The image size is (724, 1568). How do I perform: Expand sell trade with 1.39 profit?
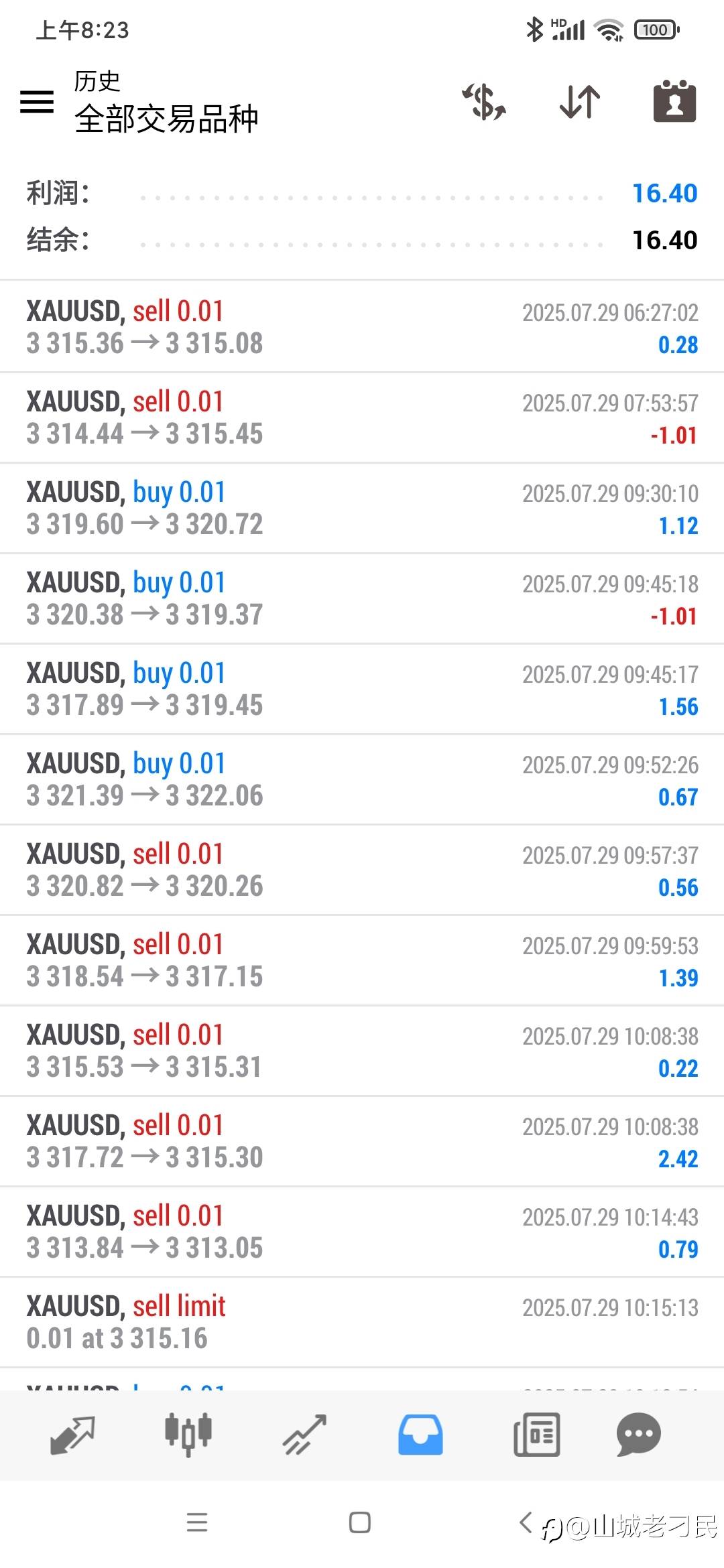362,960
